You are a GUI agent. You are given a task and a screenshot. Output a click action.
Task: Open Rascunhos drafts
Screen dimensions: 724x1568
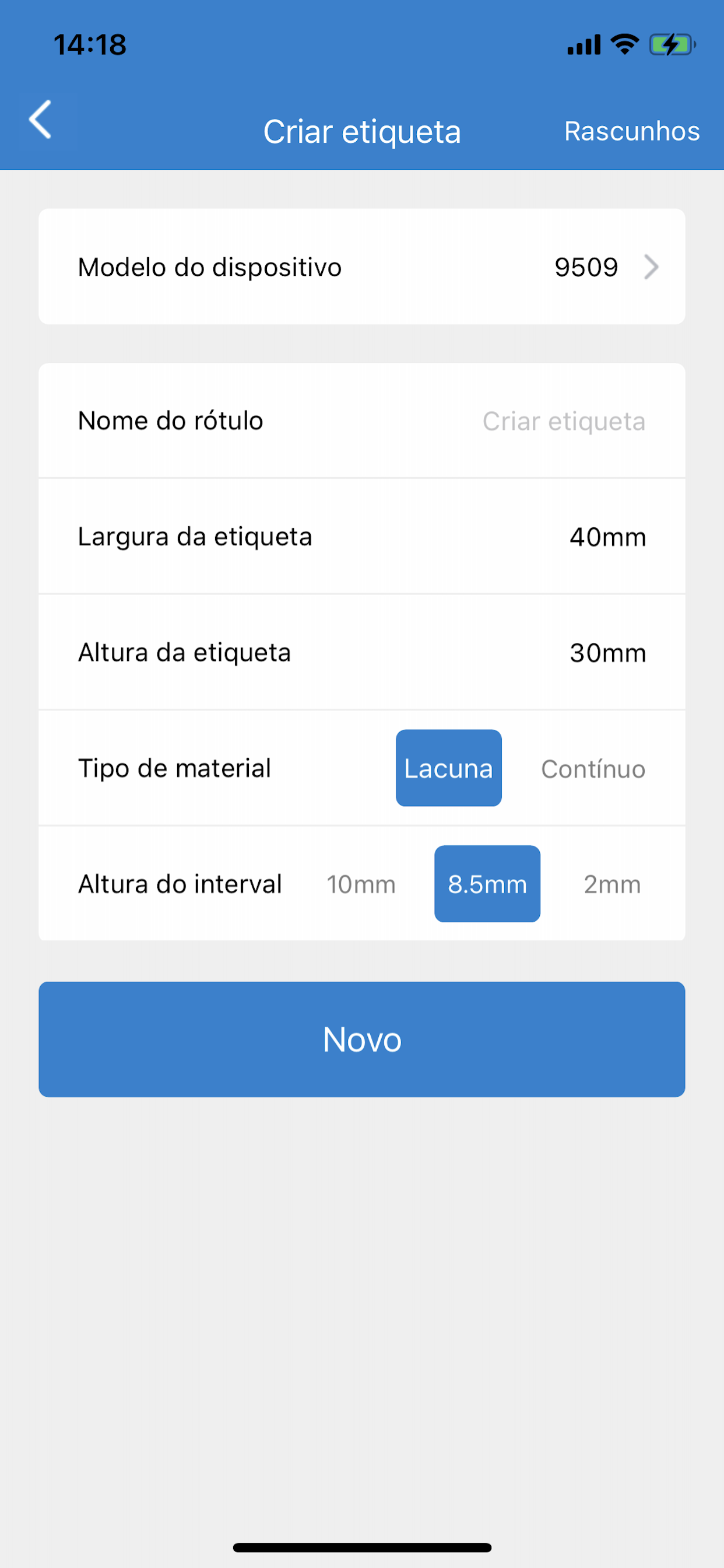click(x=631, y=131)
